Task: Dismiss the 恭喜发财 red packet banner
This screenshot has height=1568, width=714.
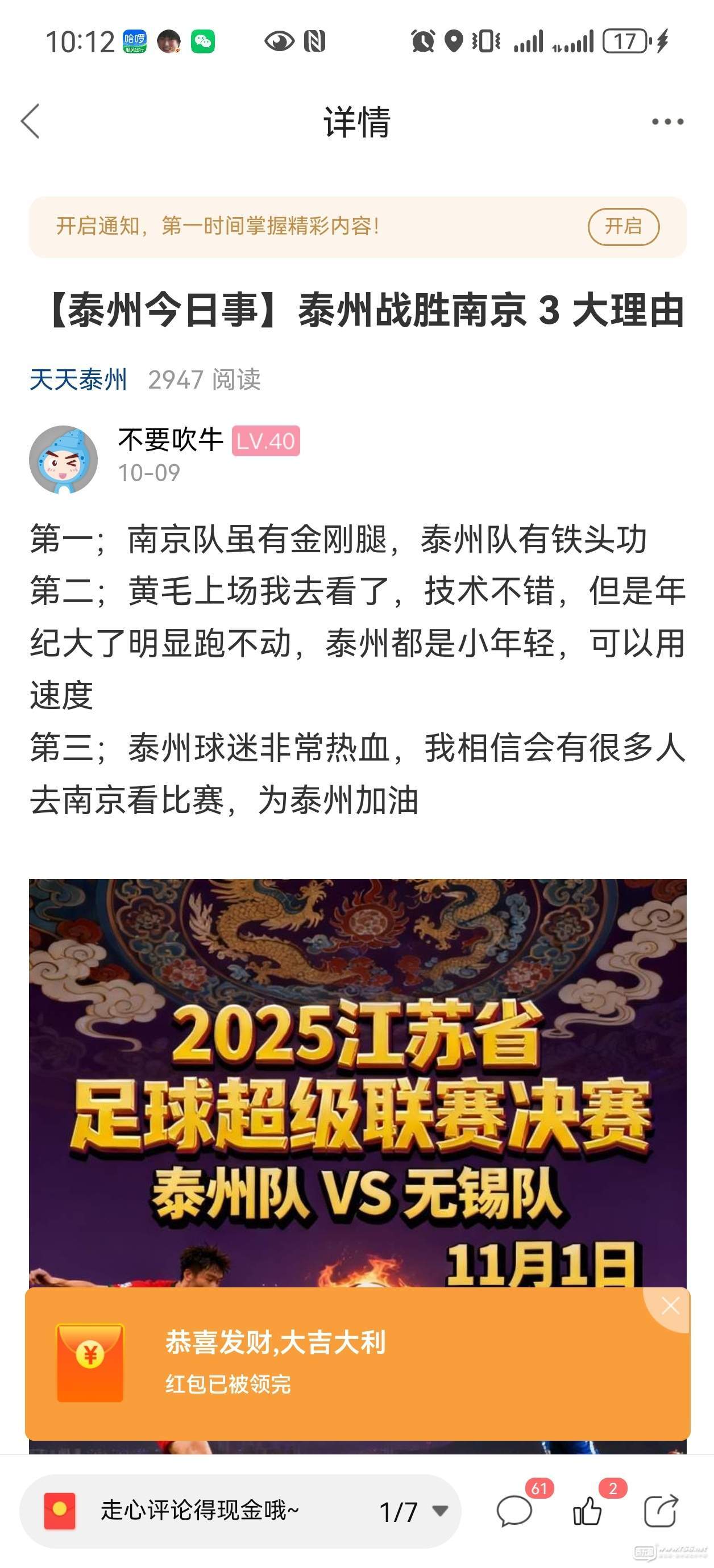Action: coord(670,1306)
